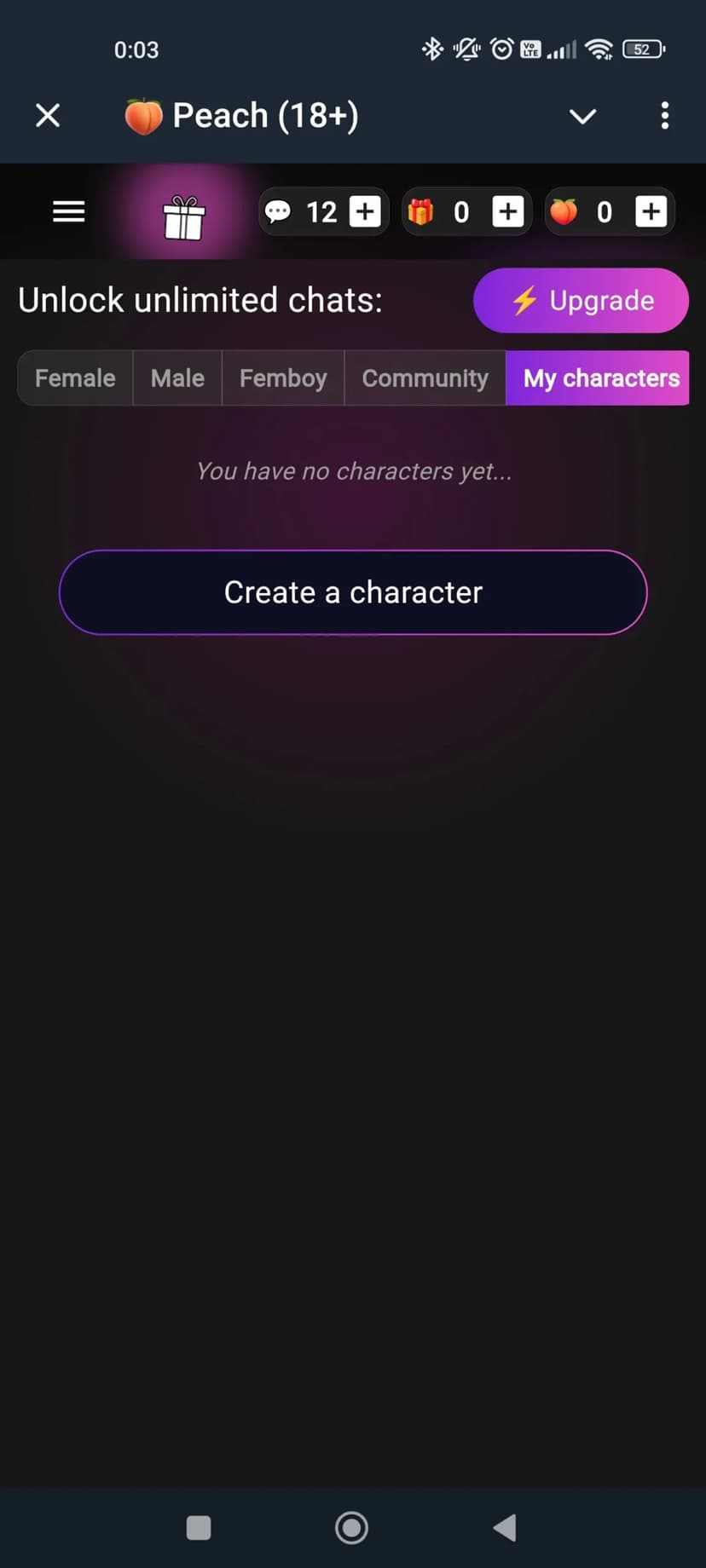Screen dimensions: 706x1568
Task: Switch to the Male tab
Action: pos(177,378)
